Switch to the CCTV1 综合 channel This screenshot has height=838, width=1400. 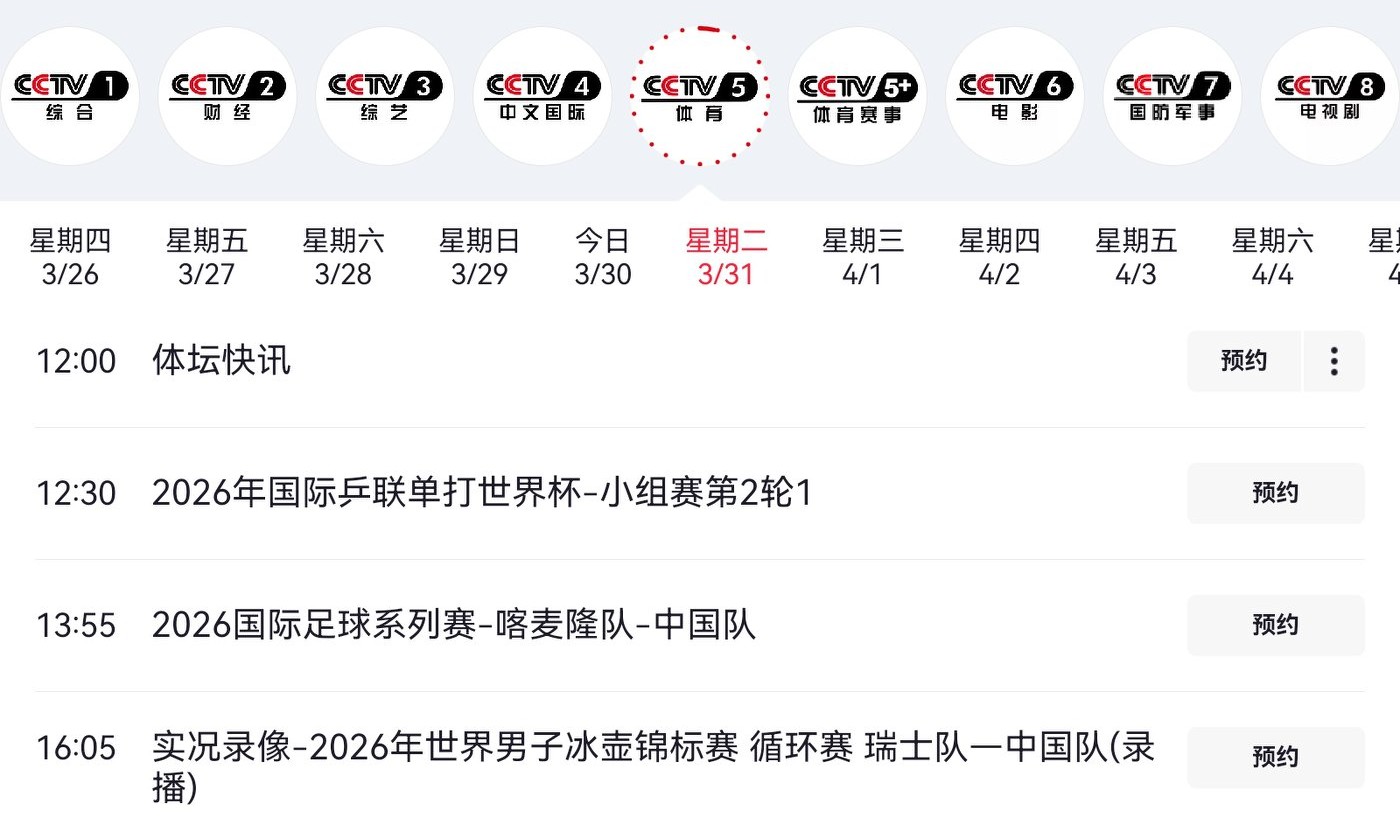tap(70, 97)
